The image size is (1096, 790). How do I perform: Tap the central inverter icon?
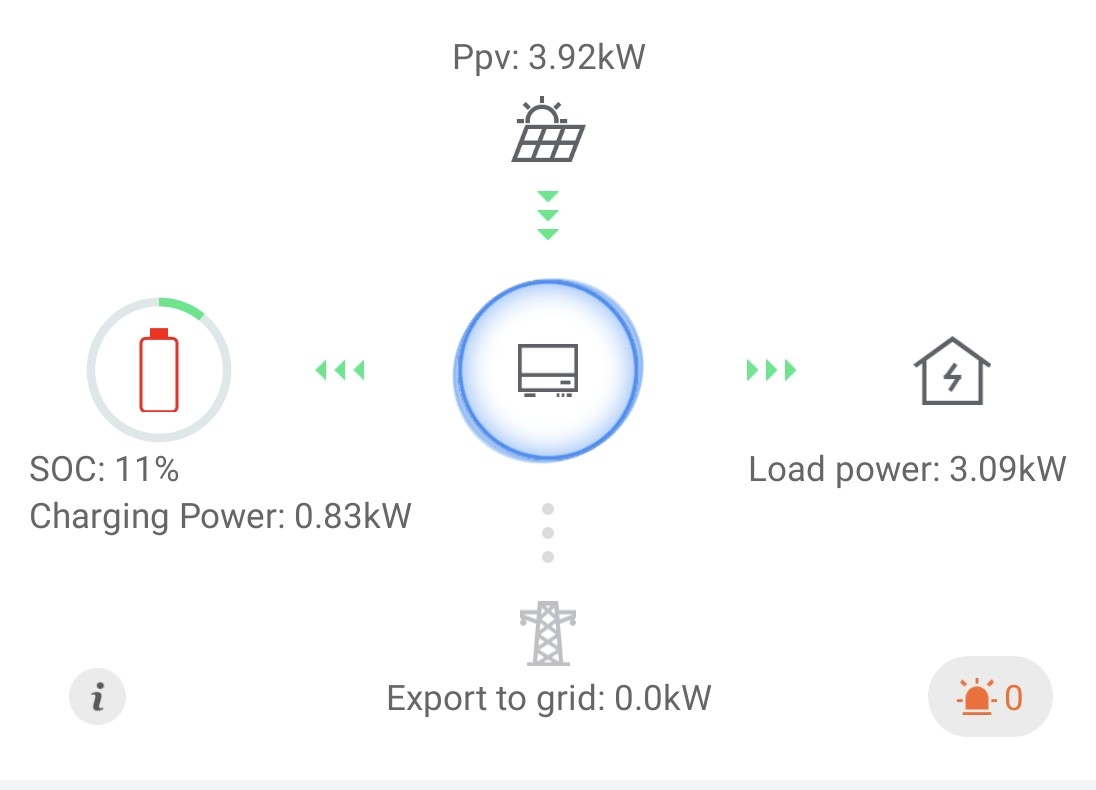click(547, 368)
